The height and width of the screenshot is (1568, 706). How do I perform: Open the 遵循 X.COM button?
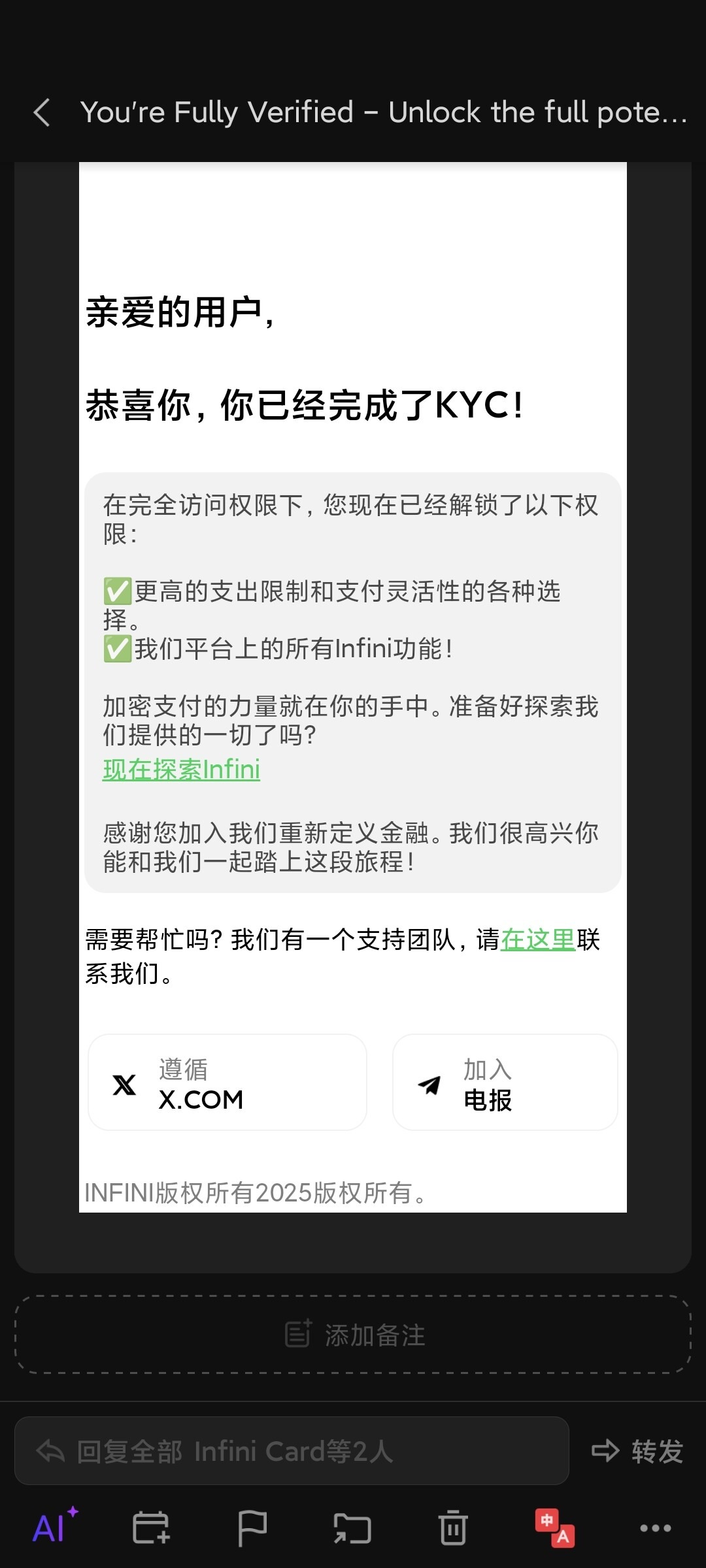[x=227, y=1083]
